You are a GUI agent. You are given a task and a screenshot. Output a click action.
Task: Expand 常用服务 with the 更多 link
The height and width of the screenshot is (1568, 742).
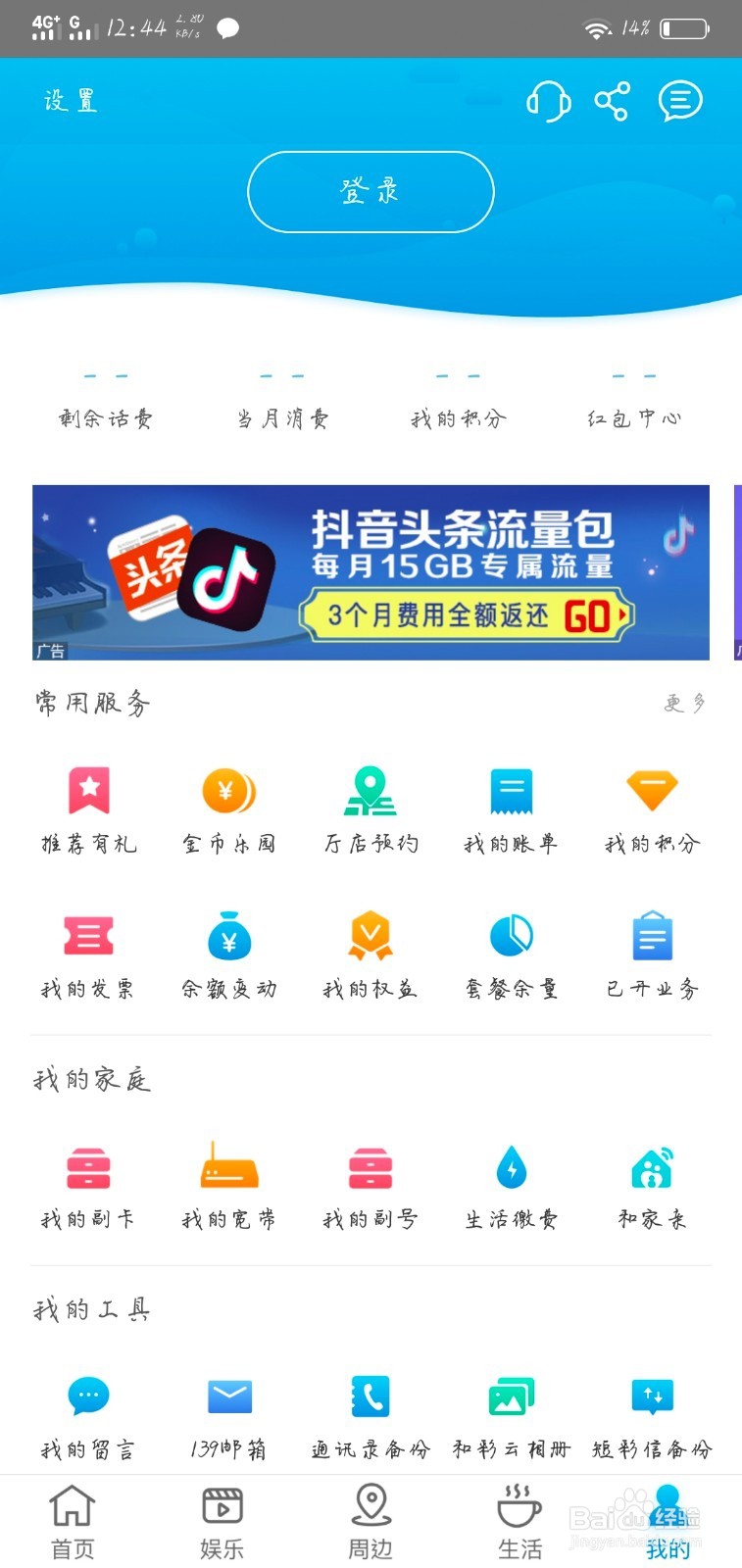click(683, 704)
